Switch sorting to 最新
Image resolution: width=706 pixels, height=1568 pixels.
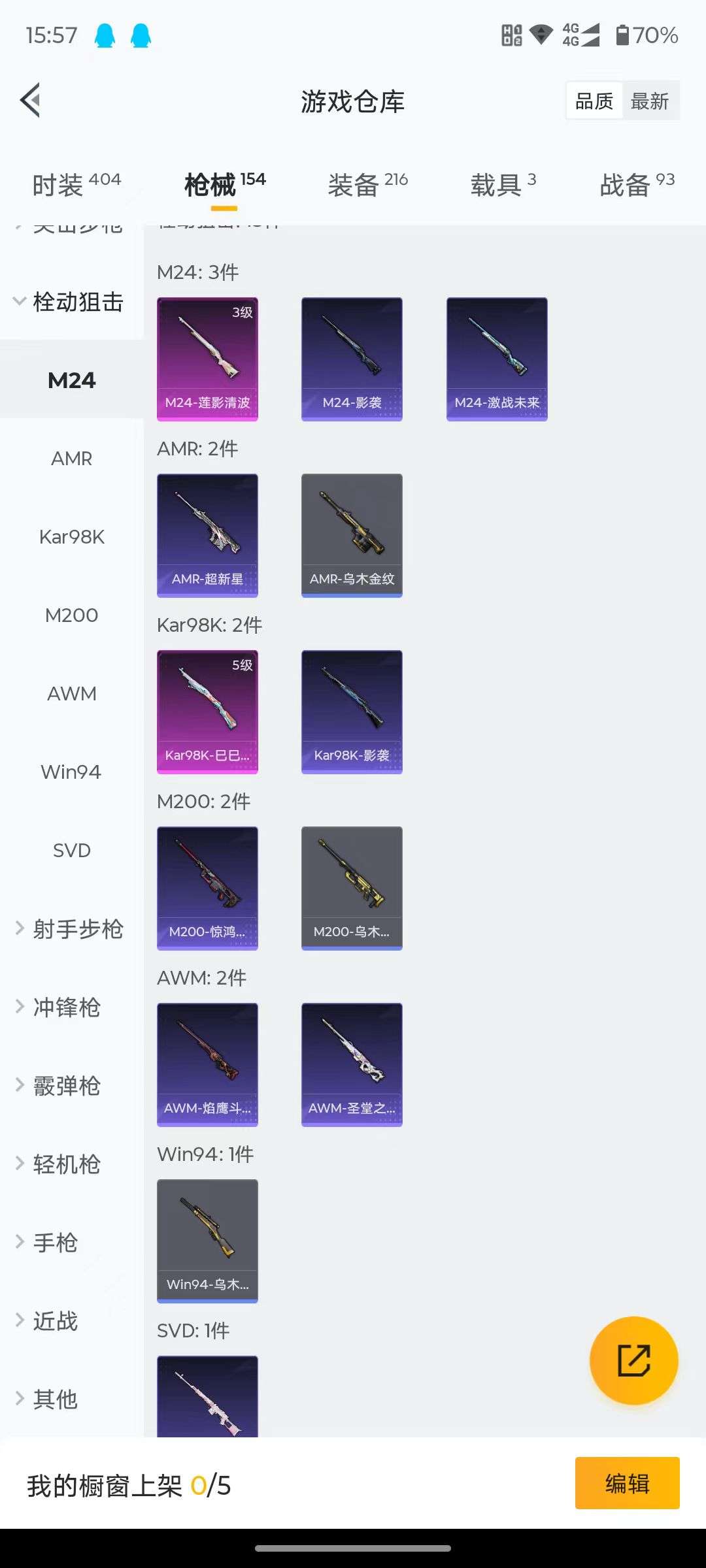click(x=651, y=100)
